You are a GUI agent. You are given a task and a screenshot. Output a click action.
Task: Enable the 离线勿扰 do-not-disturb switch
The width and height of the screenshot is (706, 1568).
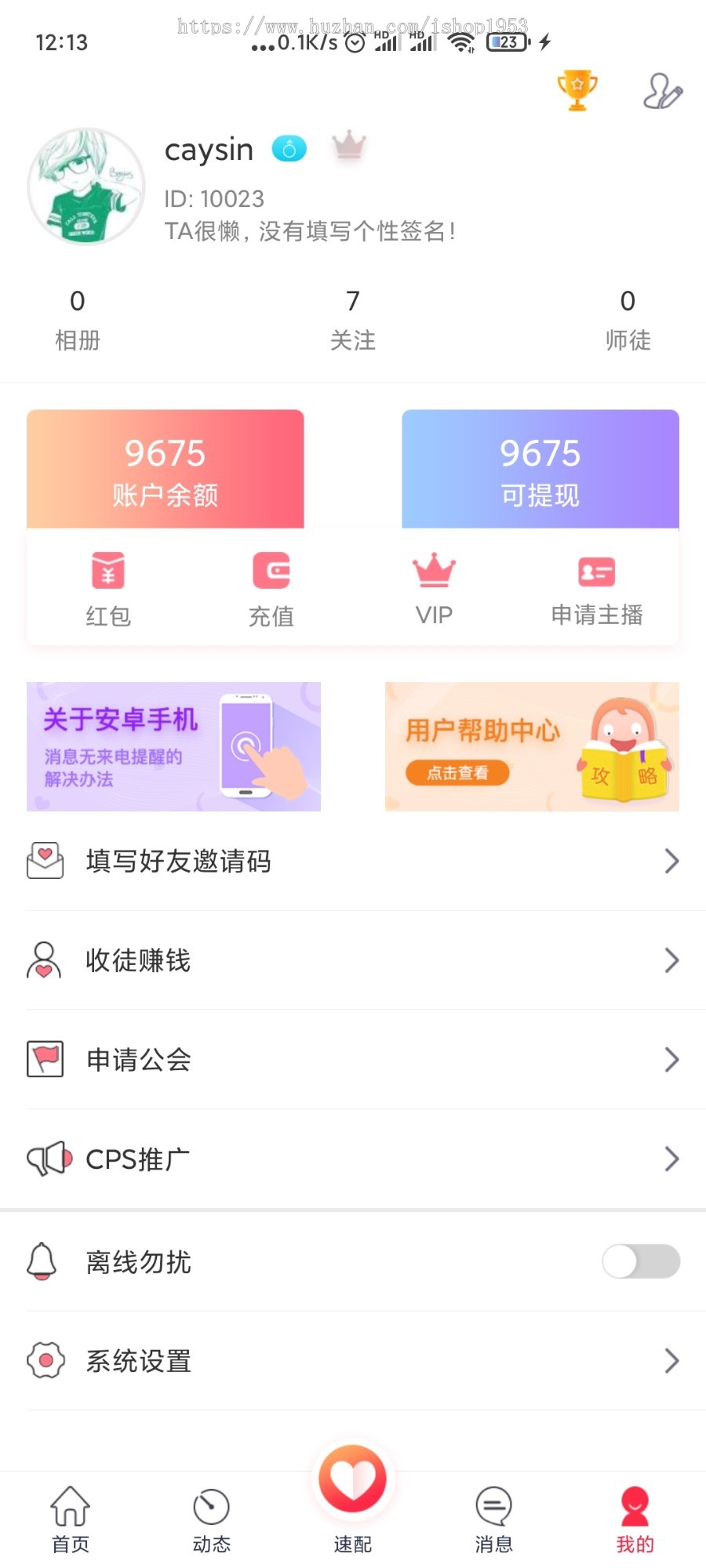(x=641, y=1262)
